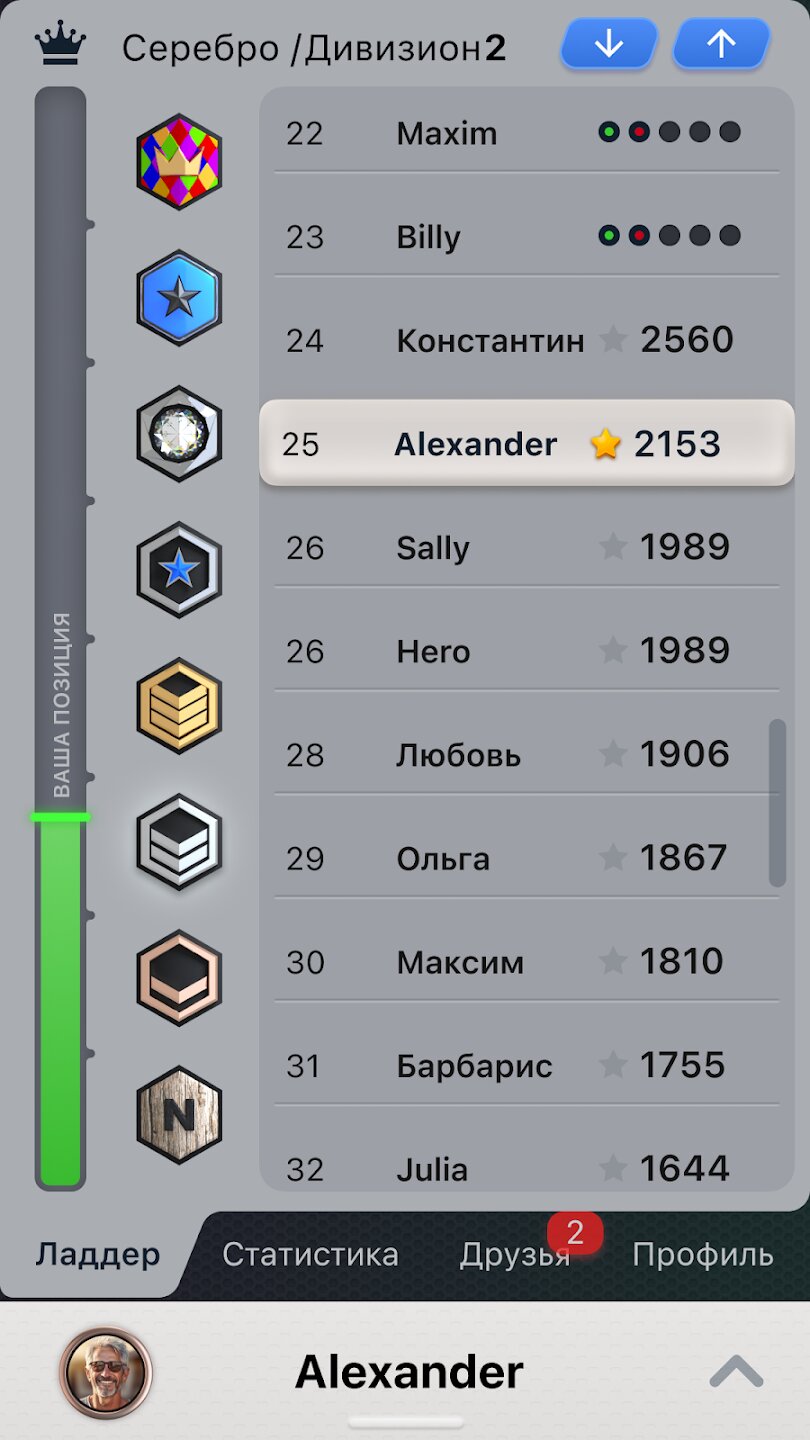View Любовь's player entry
Image resolution: width=810 pixels, height=1440 pixels.
[x=526, y=754]
